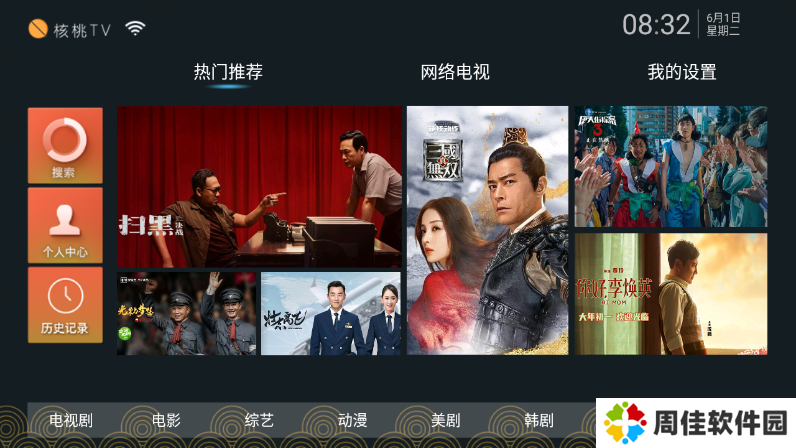Browse the 美剧 category
Screen dimensions: 796x448
tap(446, 420)
